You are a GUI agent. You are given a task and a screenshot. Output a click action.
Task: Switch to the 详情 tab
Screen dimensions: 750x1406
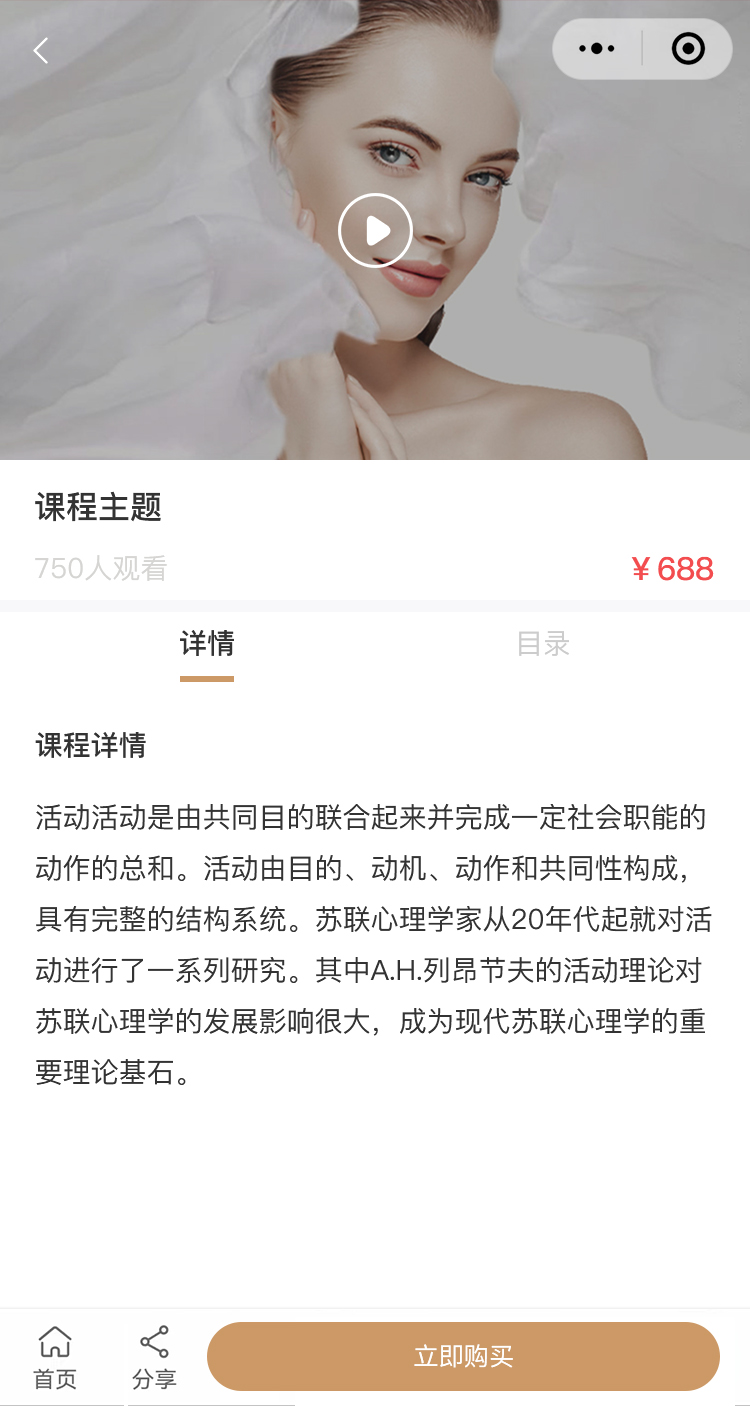[x=207, y=645]
